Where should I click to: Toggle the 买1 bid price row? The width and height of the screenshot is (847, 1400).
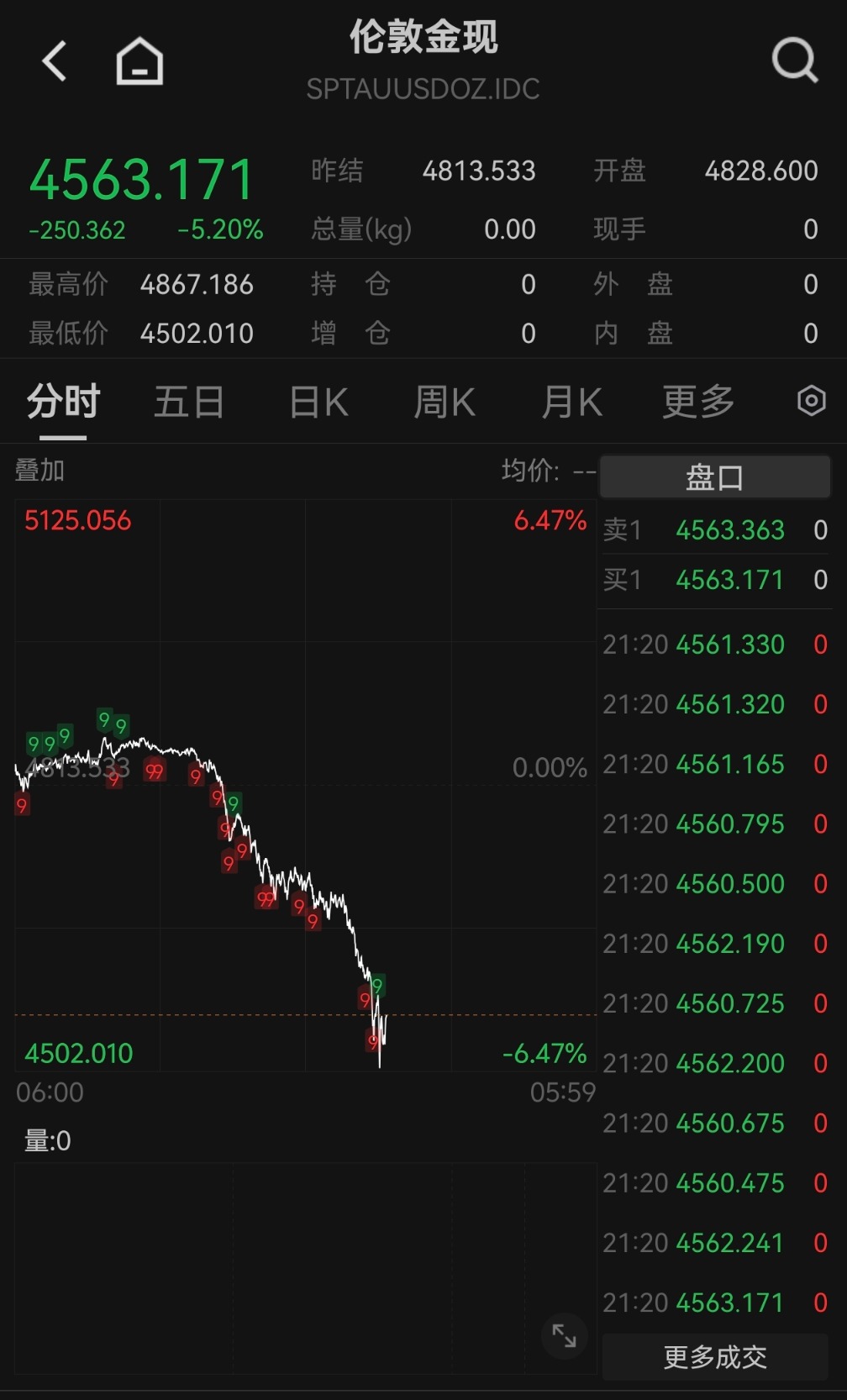click(713, 580)
